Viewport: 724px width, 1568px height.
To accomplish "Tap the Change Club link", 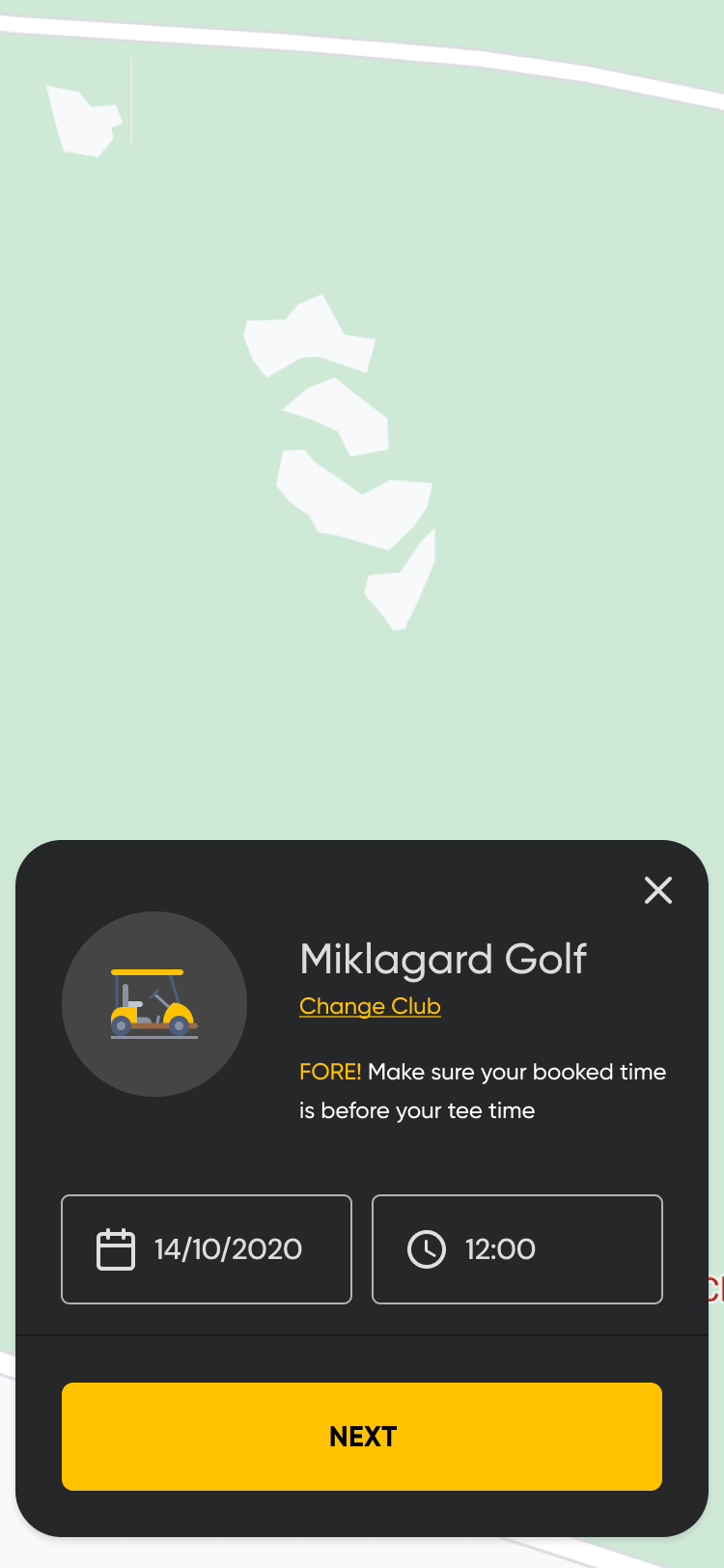I will [370, 1006].
